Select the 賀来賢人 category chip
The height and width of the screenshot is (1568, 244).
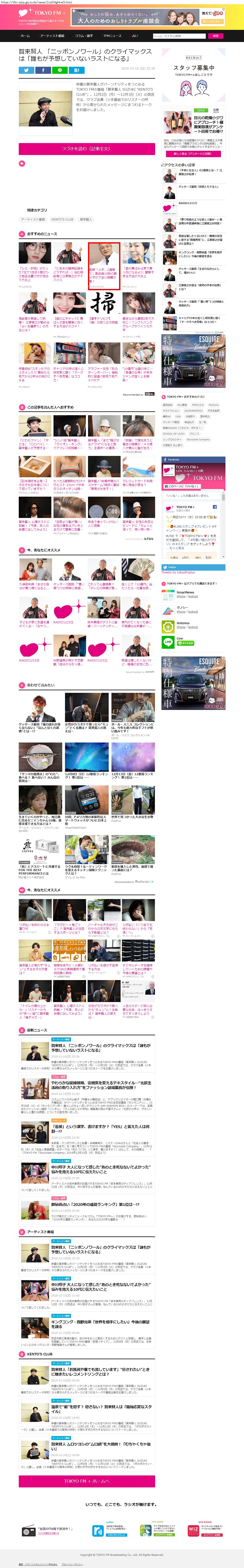(86, 219)
